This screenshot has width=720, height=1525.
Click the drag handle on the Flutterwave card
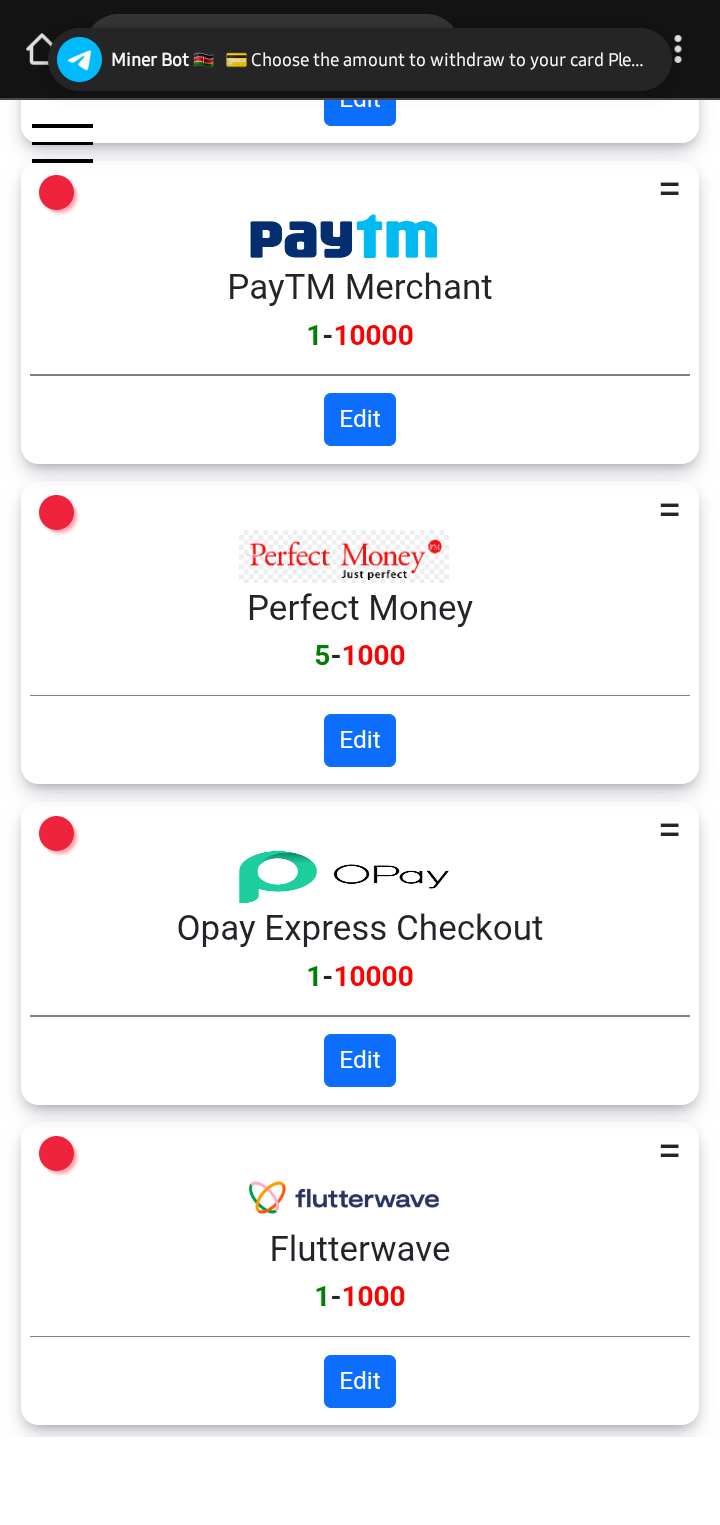tap(668, 1151)
